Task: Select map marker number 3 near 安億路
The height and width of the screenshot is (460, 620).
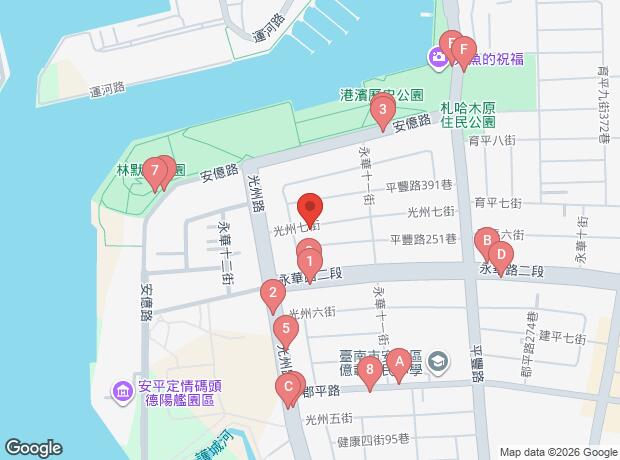Action: pyautogui.click(x=381, y=110)
